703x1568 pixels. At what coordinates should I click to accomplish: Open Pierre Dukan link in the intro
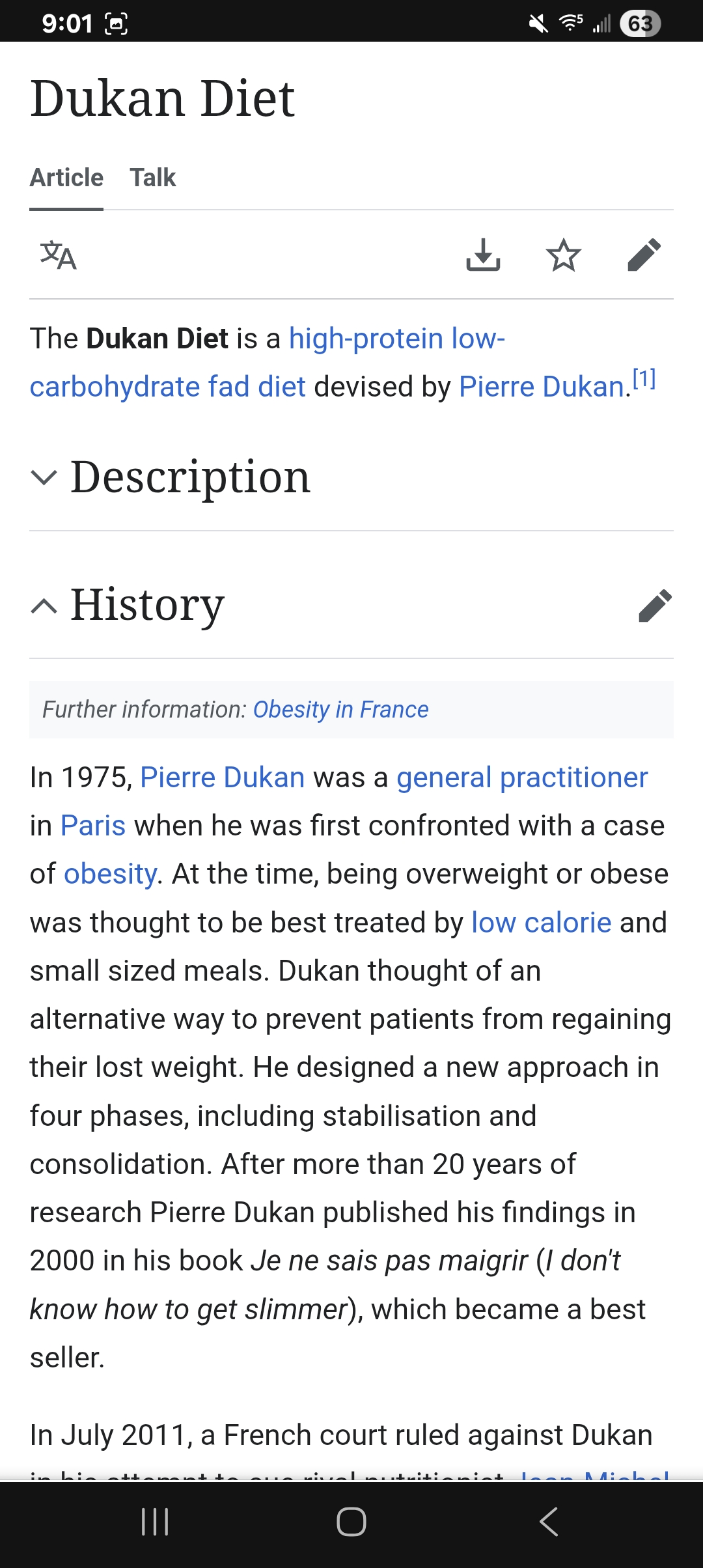click(542, 387)
